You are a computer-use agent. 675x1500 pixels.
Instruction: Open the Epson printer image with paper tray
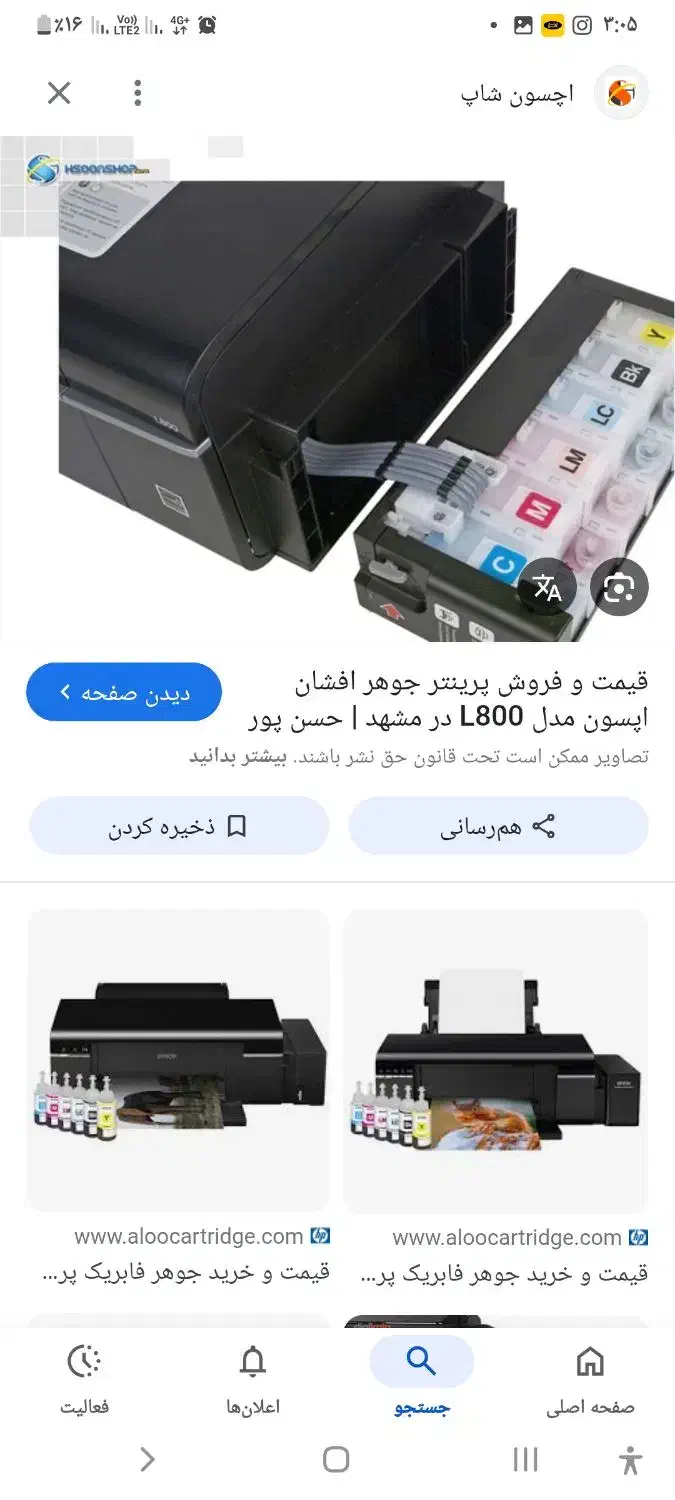point(496,1060)
